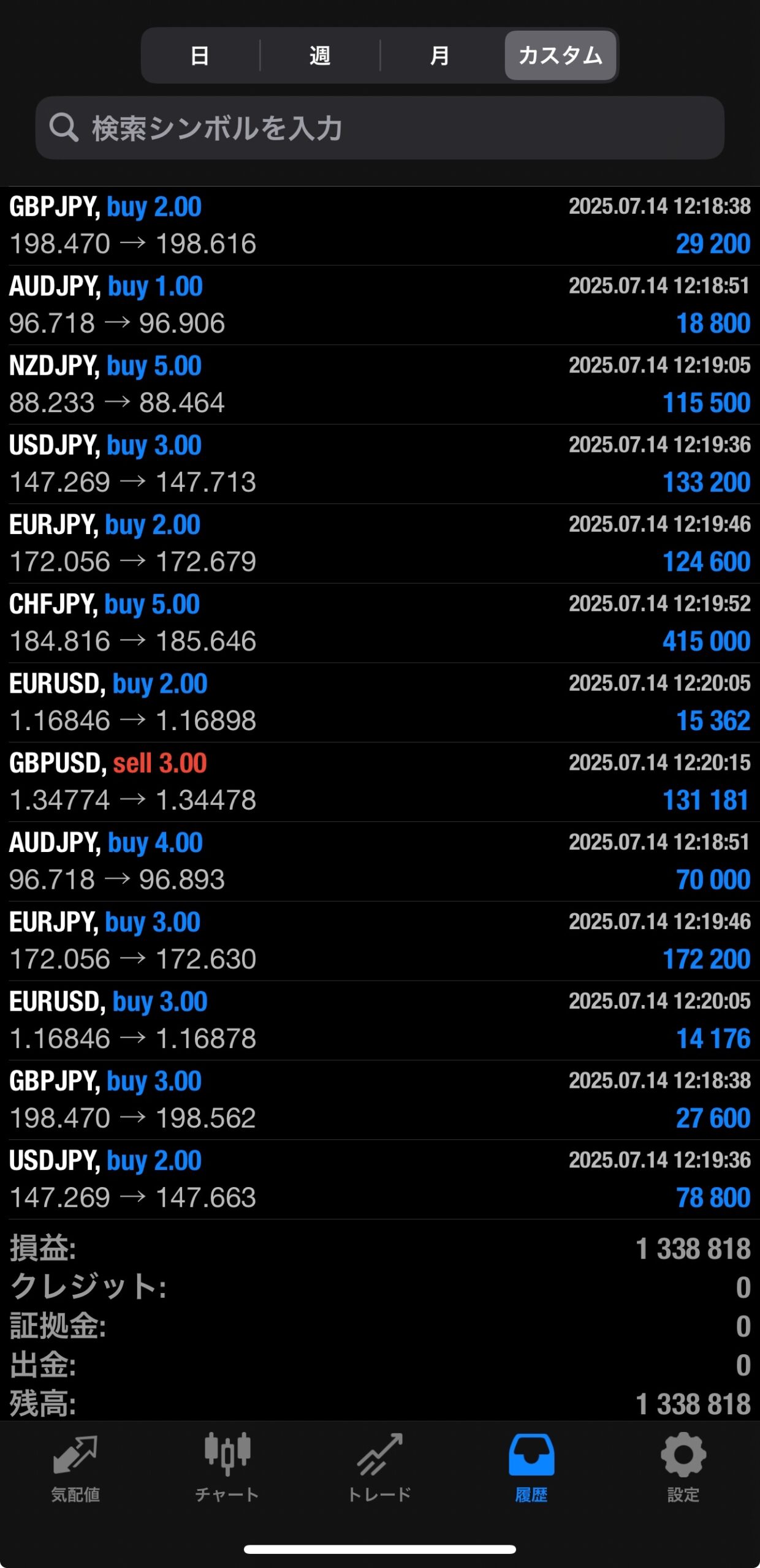
Task: Choose the カスタム custom period
Action: click(x=560, y=56)
